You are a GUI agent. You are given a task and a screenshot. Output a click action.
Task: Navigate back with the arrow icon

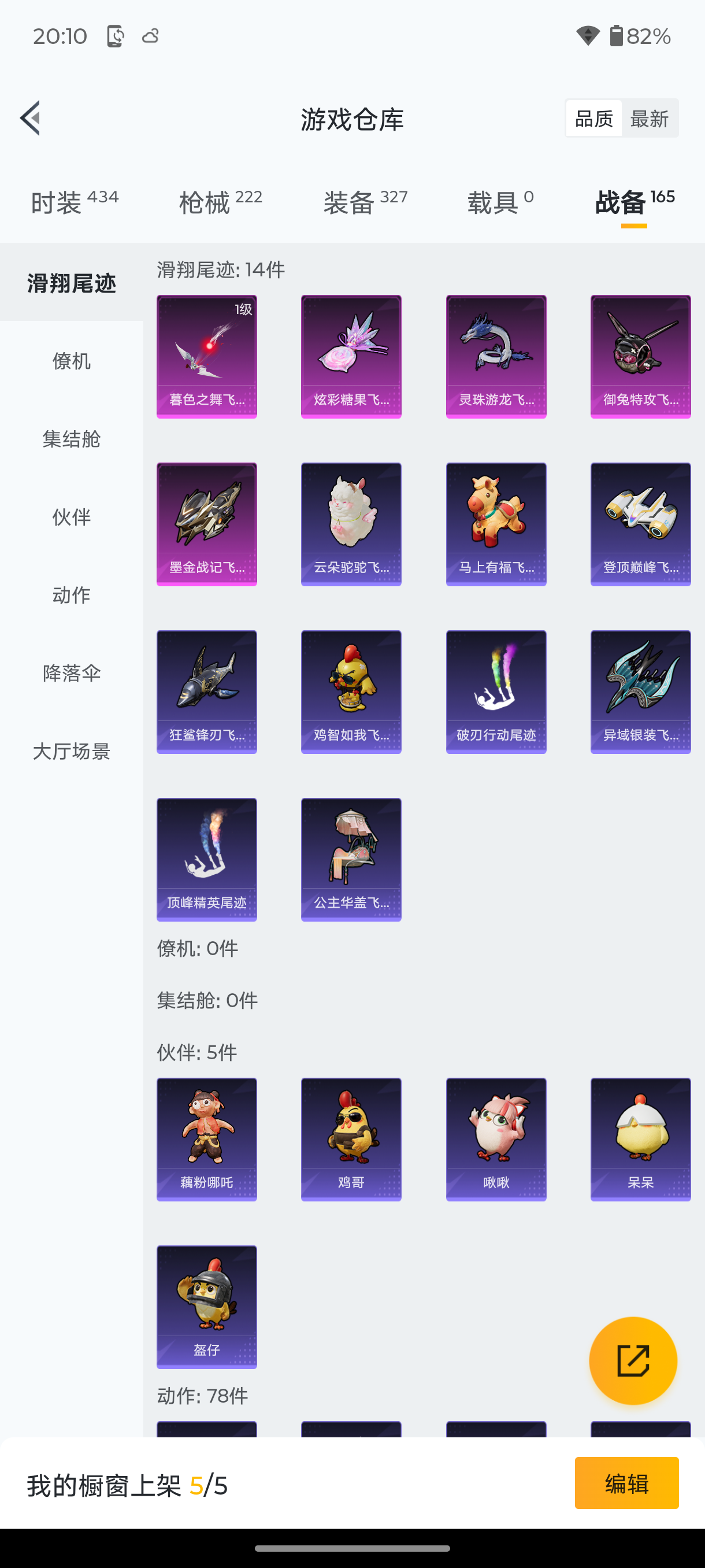click(x=30, y=119)
